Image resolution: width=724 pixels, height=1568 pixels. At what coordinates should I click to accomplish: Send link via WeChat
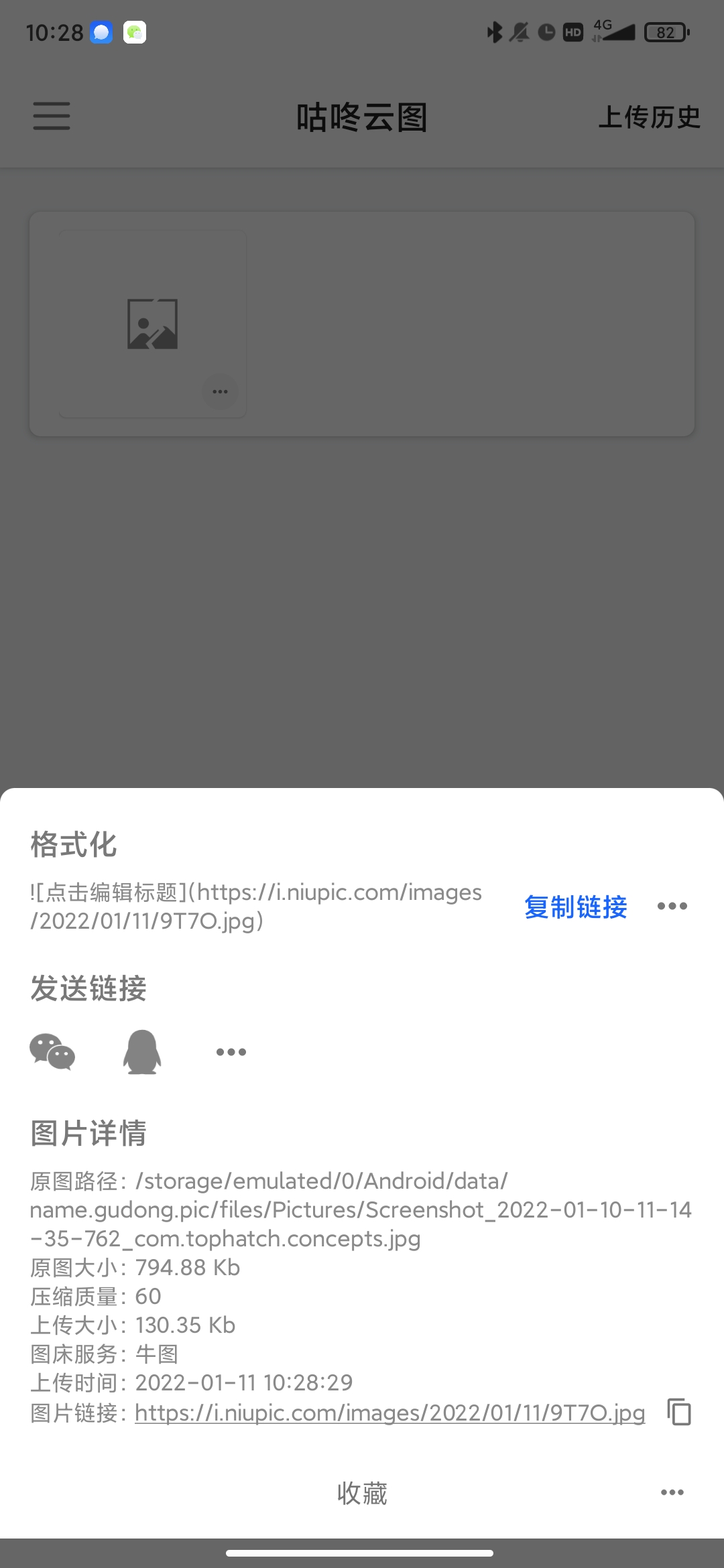click(52, 1051)
